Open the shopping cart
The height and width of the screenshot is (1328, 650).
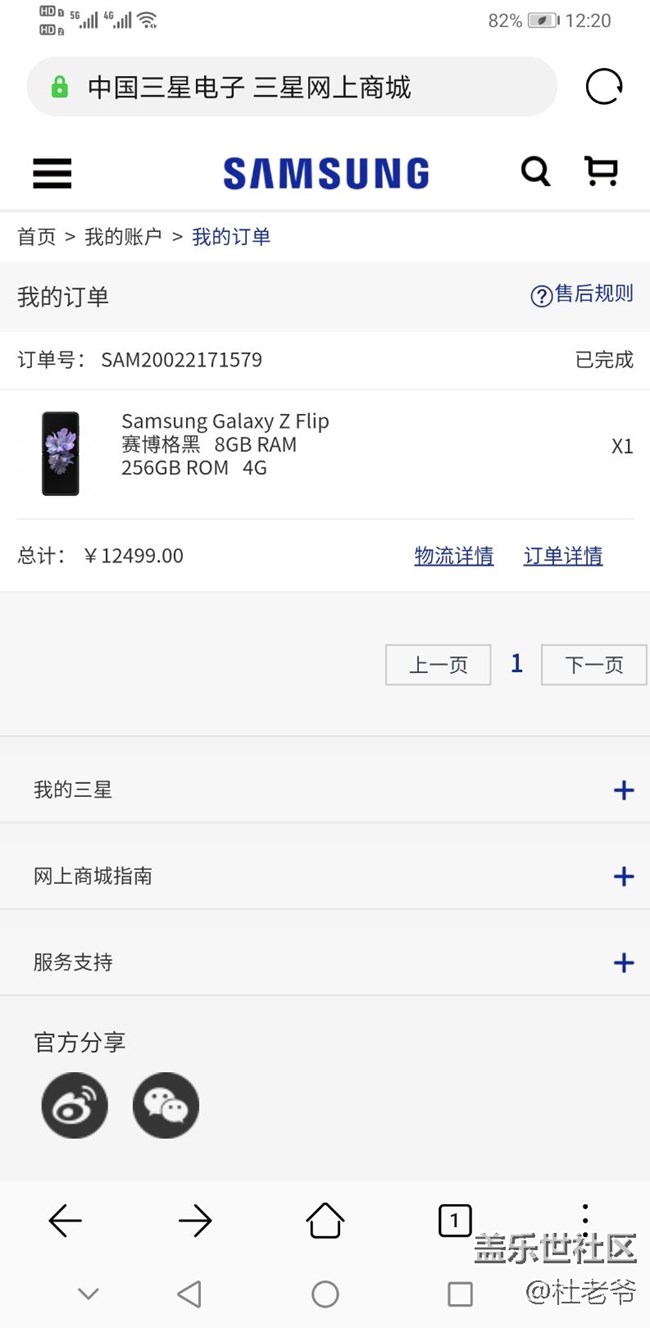(x=601, y=172)
